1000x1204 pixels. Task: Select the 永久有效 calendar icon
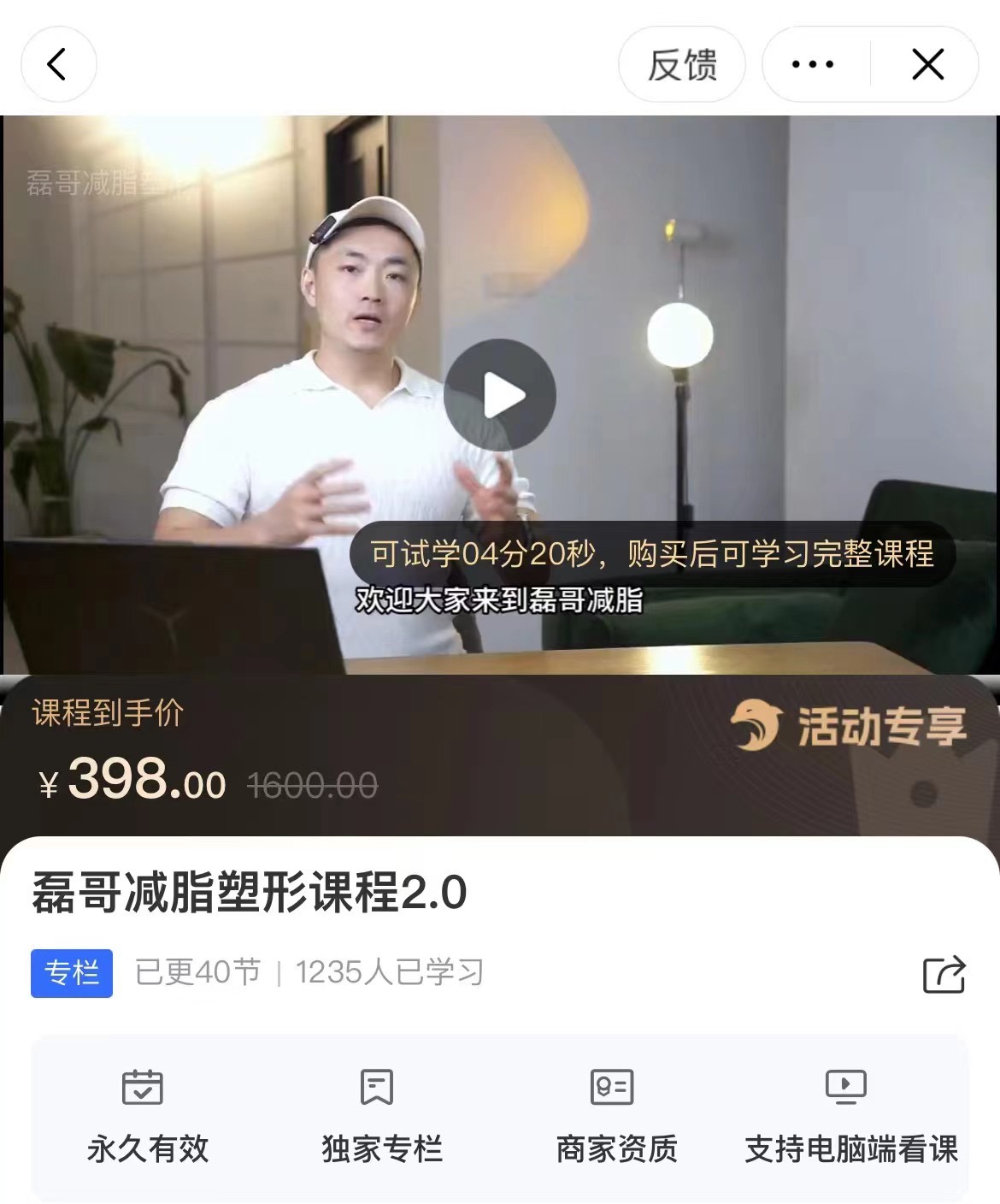point(142,1089)
